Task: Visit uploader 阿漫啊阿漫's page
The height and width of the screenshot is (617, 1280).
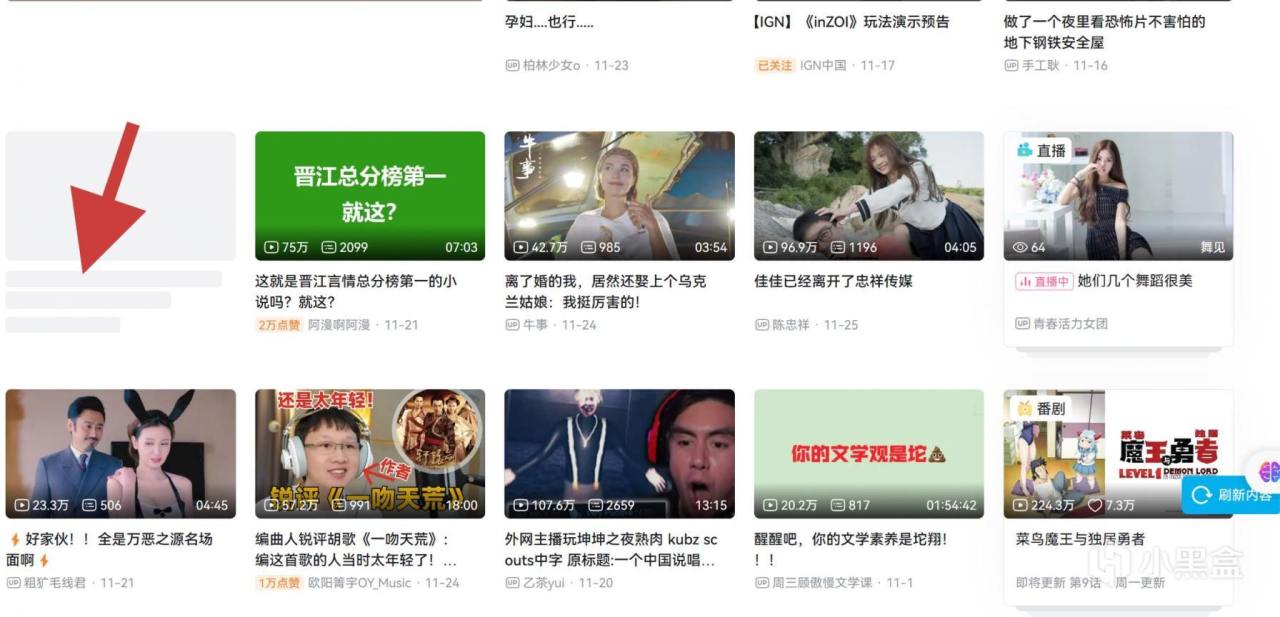Action: pyautogui.click(x=338, y=325)
